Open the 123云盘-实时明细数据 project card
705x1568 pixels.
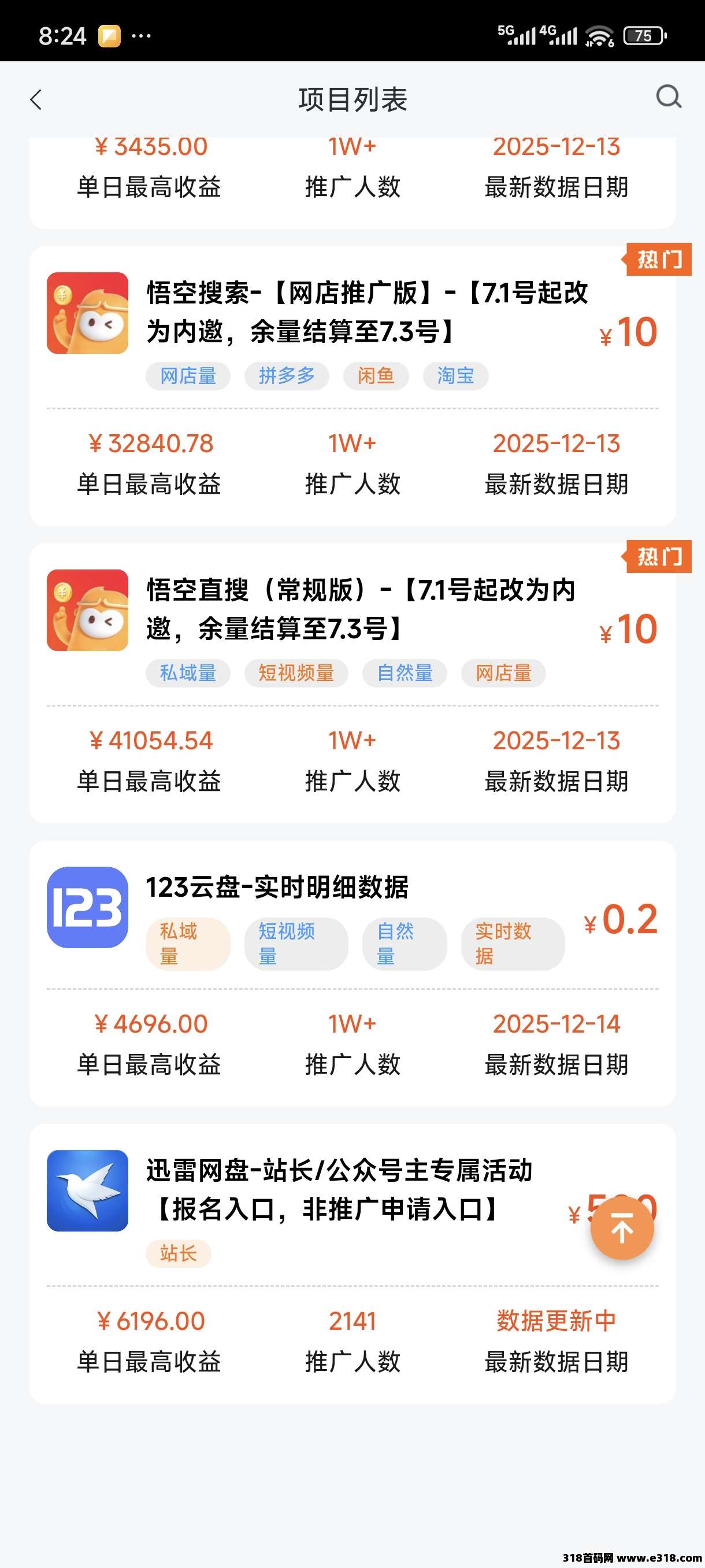coord(277,887)
